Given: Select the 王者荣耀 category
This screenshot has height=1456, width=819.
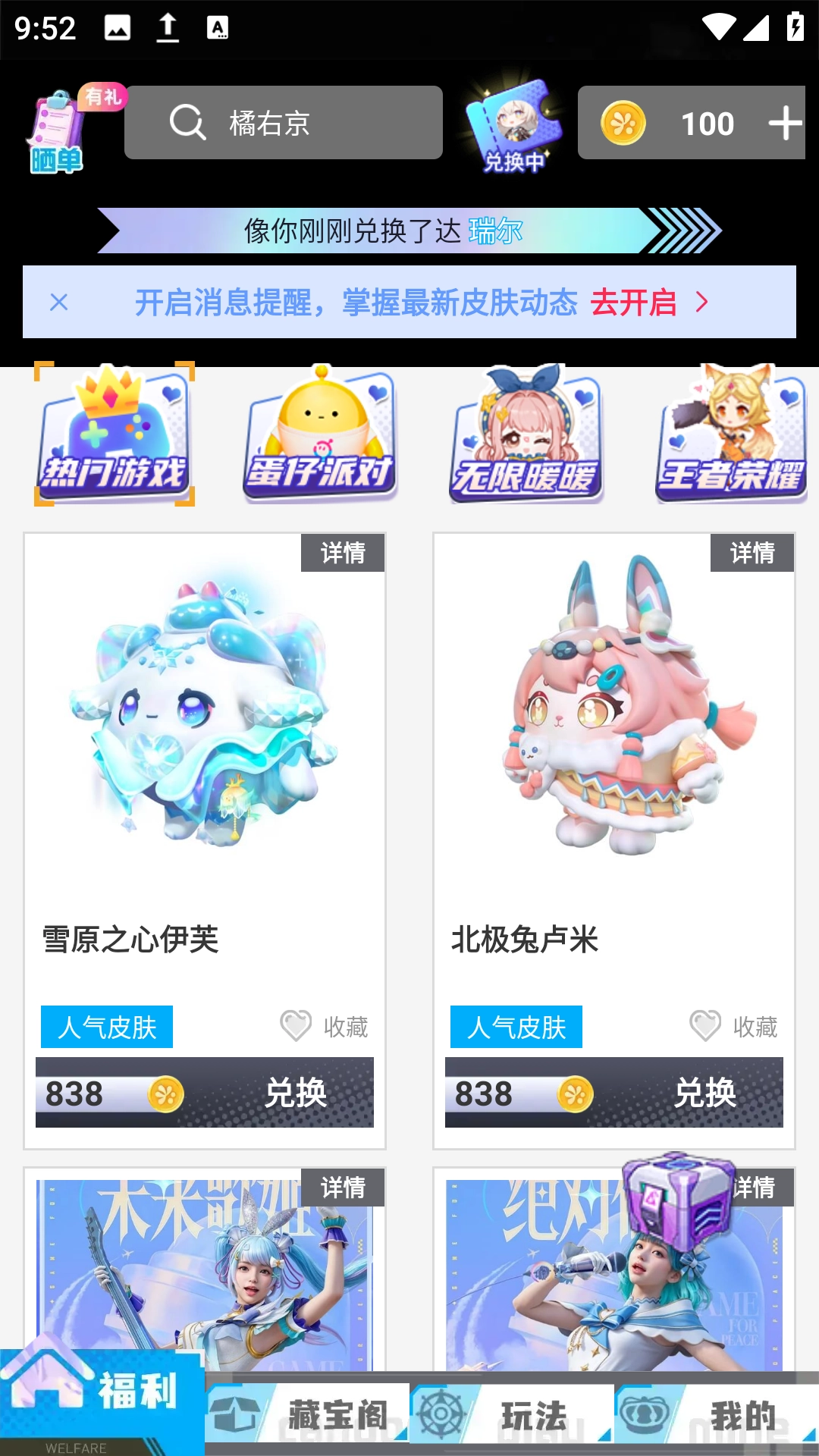Looking at the screenshot, I should click(x=731, y=435).
